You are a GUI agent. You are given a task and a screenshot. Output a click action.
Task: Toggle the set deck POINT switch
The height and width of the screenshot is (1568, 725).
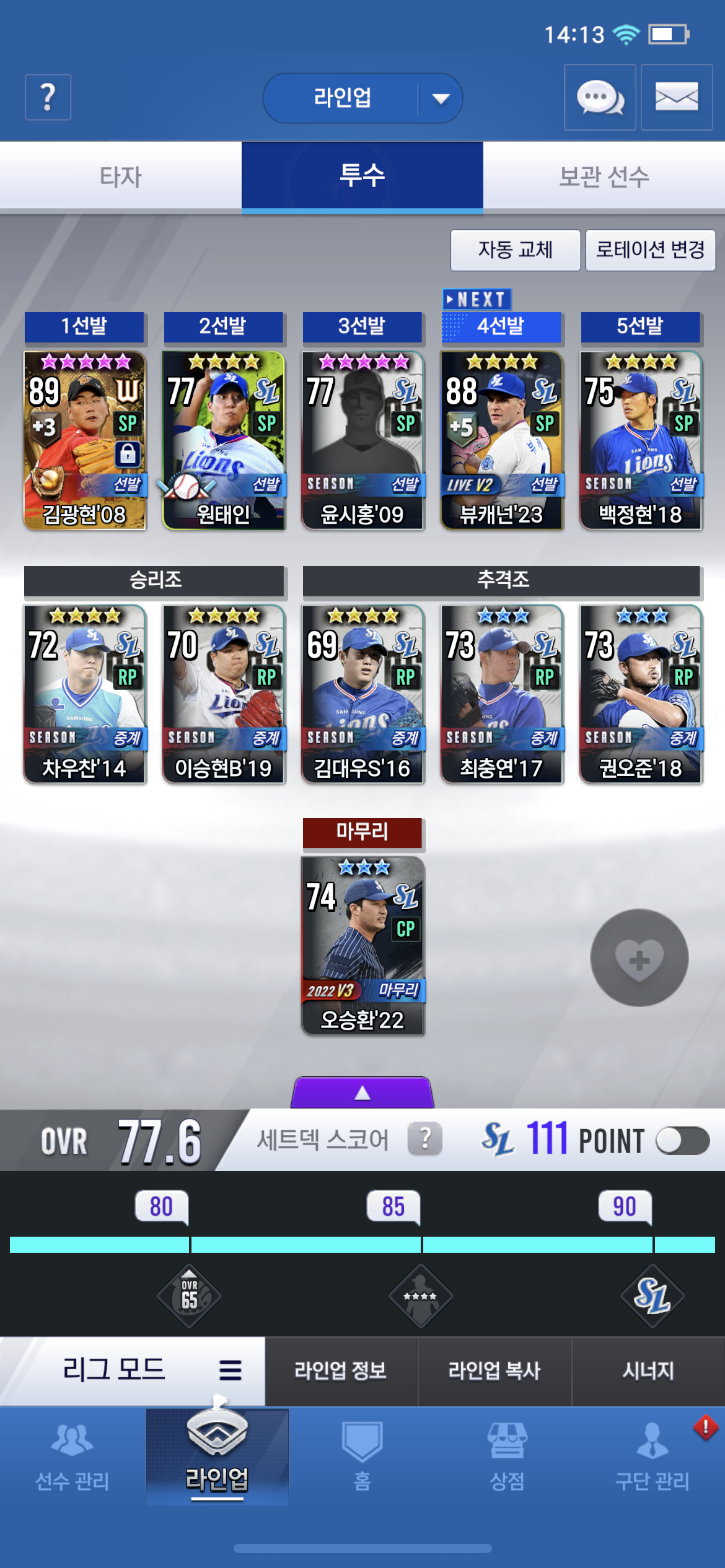[x=682, y=1141]
